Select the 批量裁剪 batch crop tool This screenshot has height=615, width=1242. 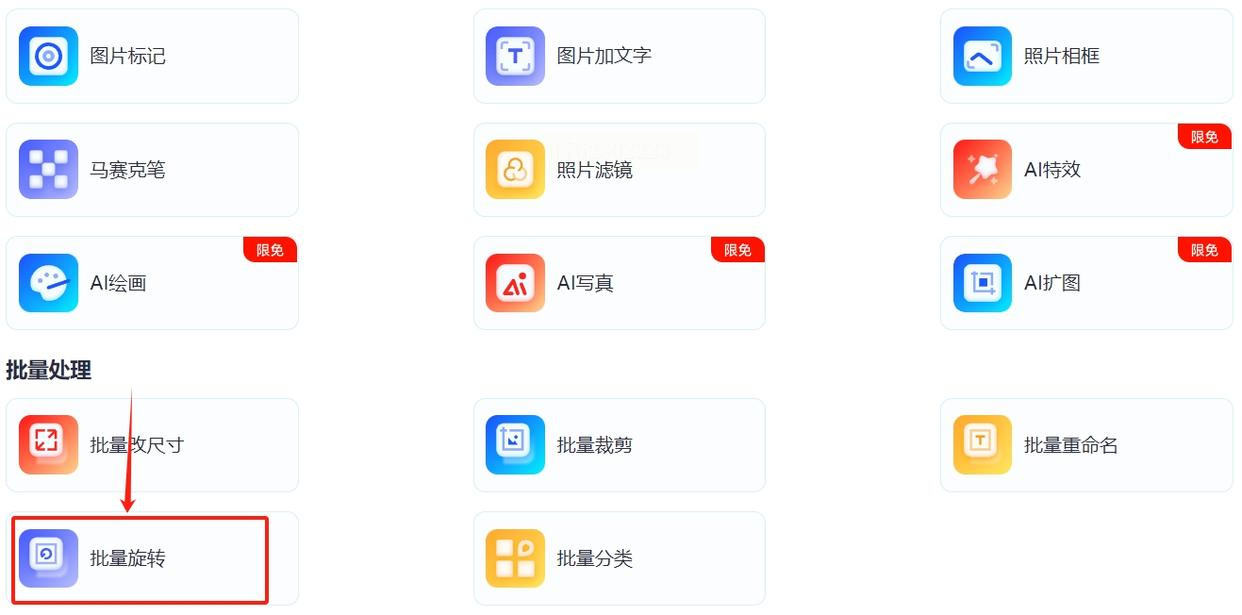click(619, 445)
